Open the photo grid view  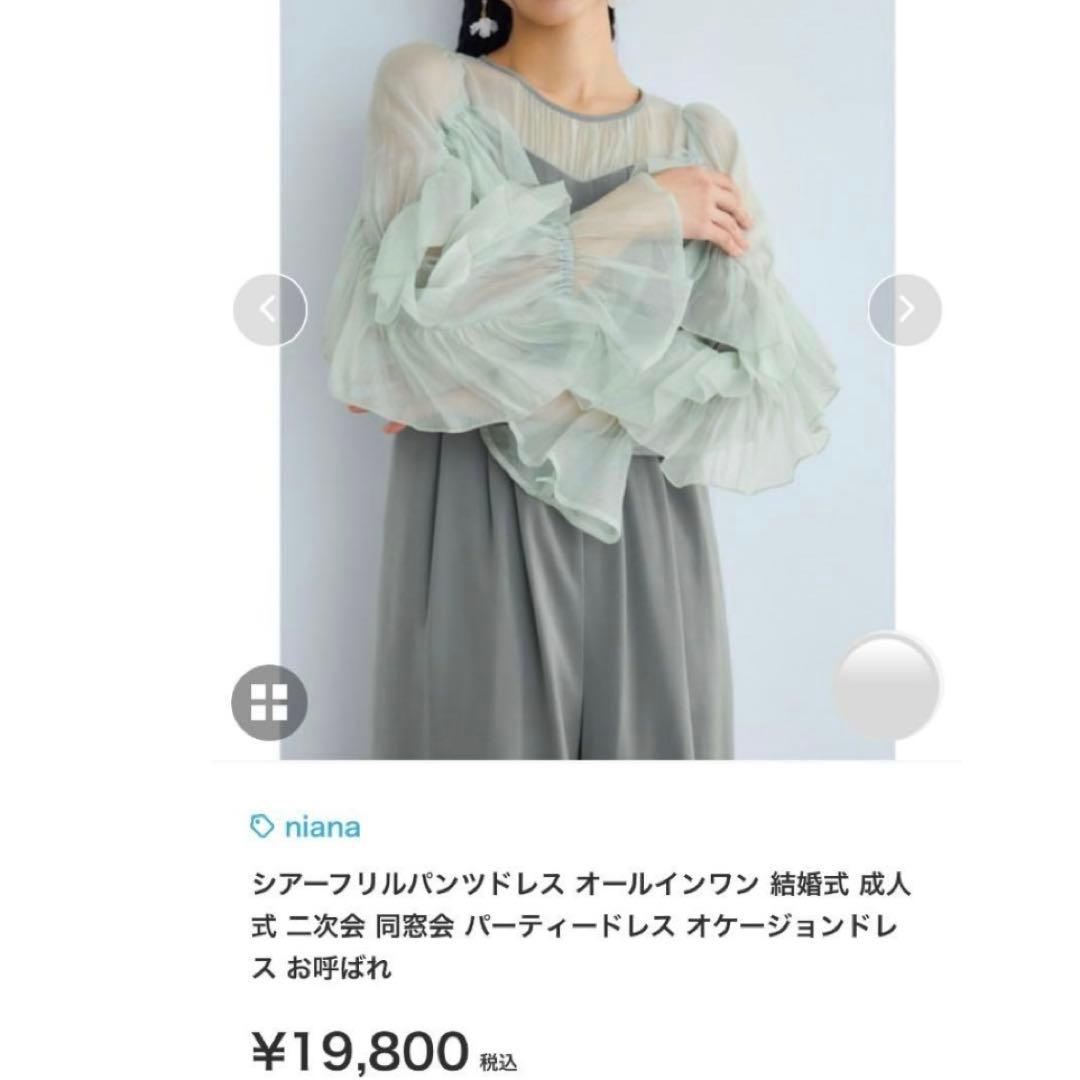tap(269, 702)
